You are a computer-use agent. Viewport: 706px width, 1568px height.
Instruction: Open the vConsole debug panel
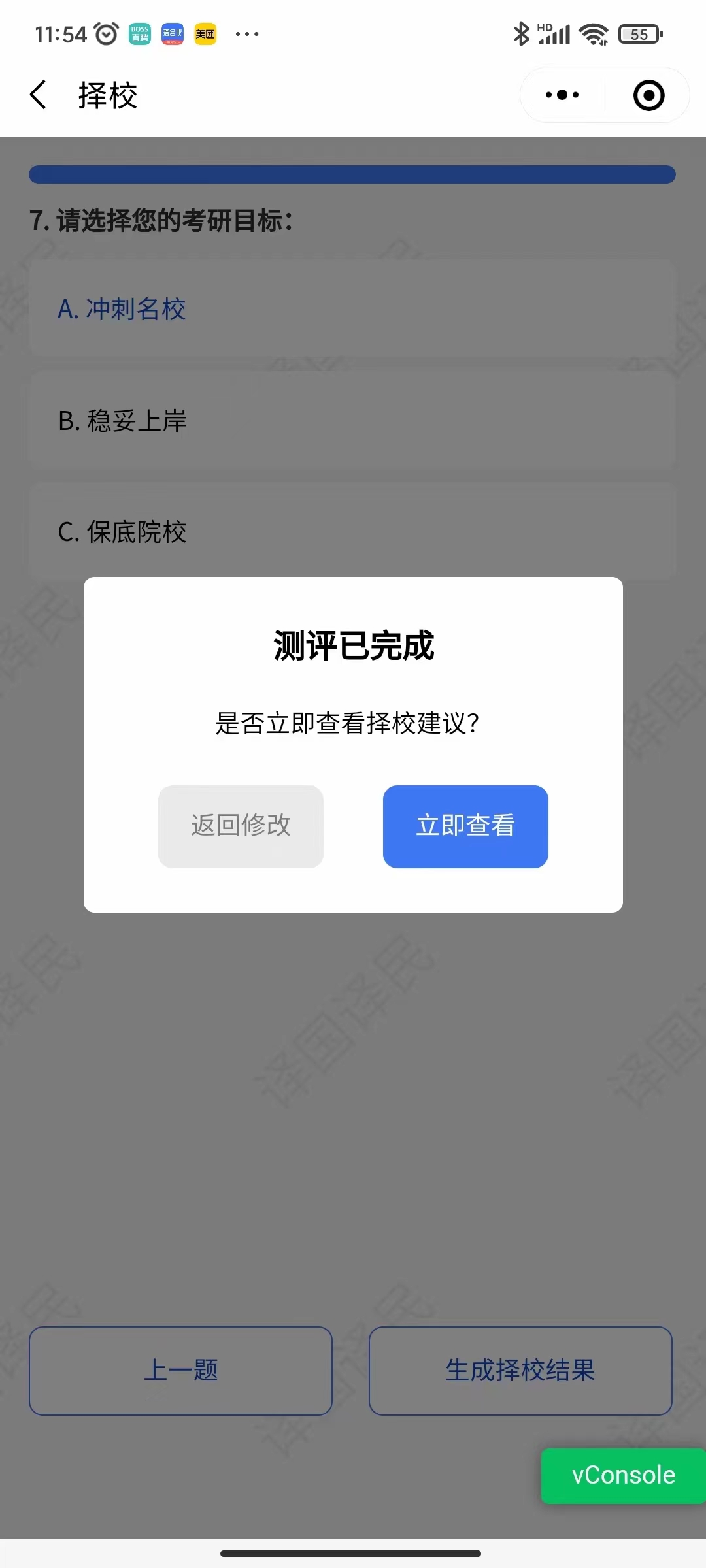coord(623,1475)
